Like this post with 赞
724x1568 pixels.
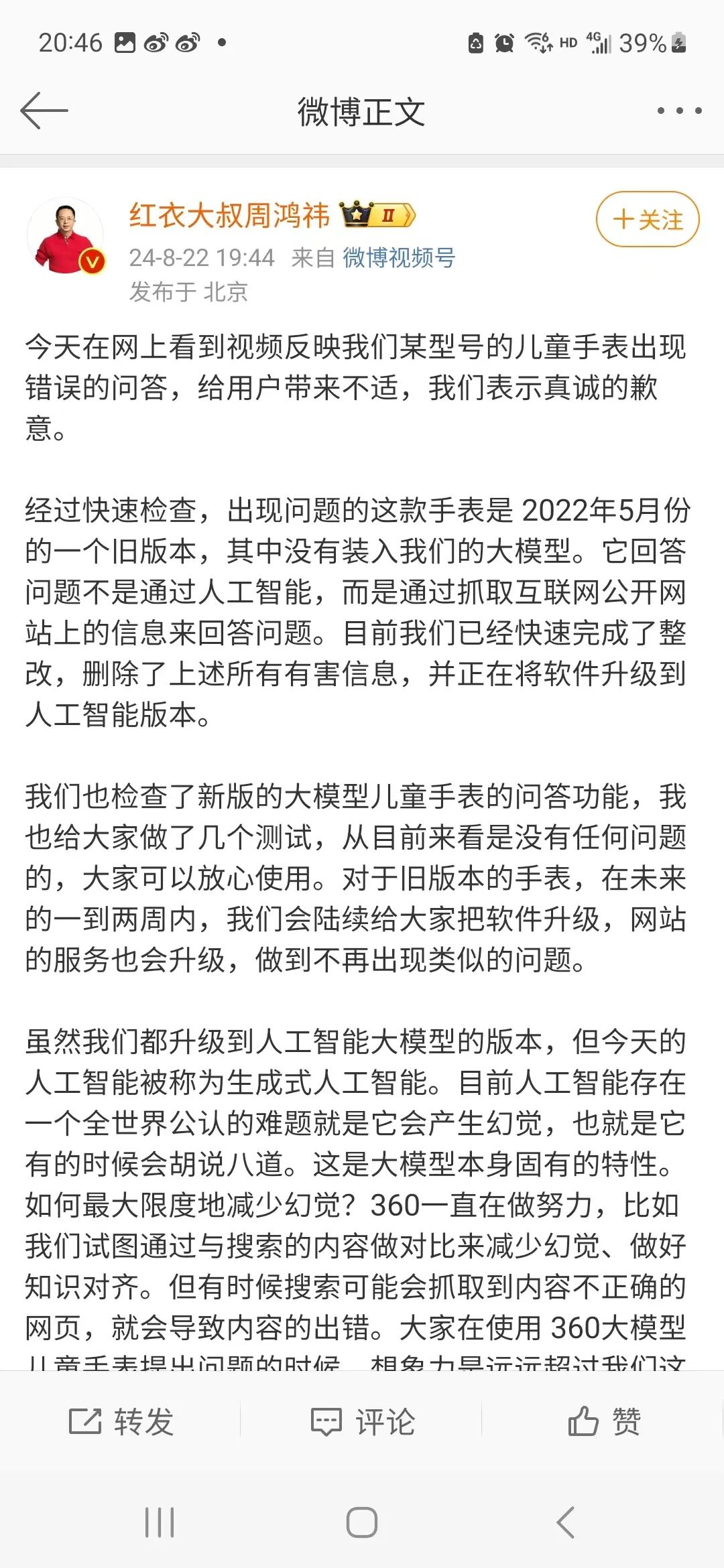pyautogui.click(x=603, y=1422)
